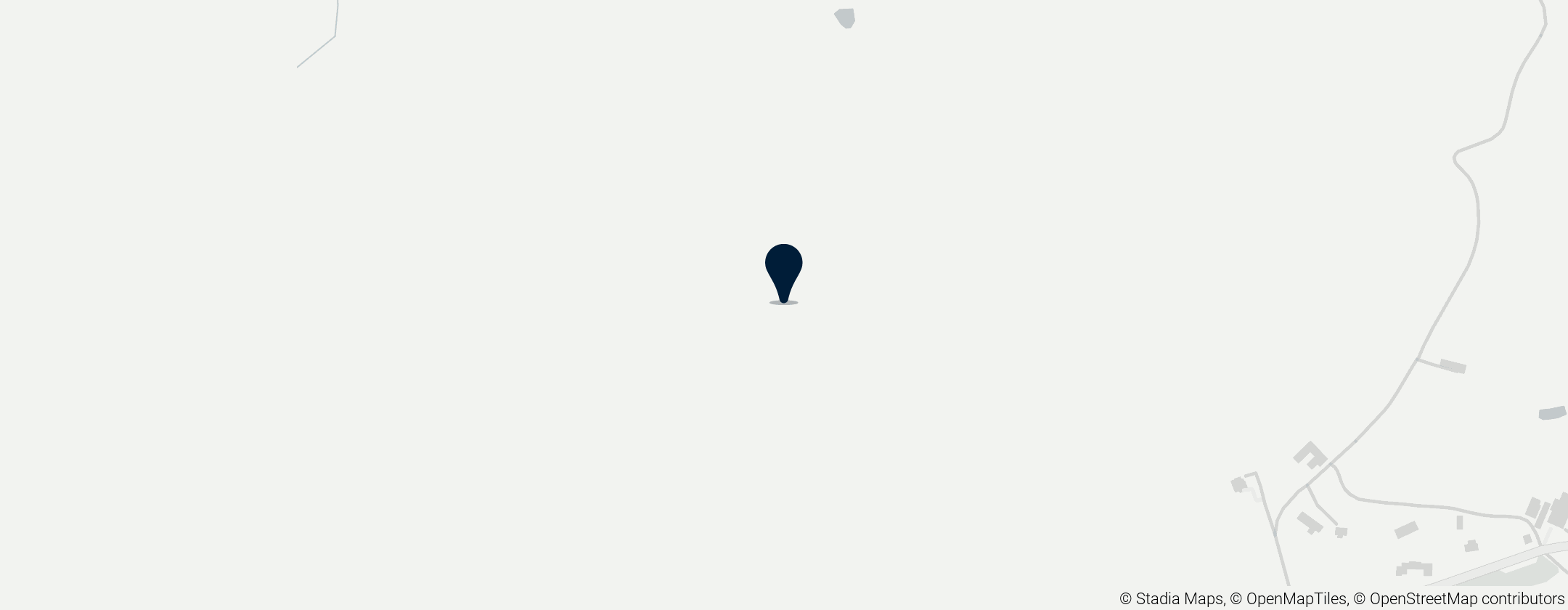Open the OpenStreetMap contributors link
This screenshot has height=610, width=1568.
pyautogui.click(x=1466, y=599)
